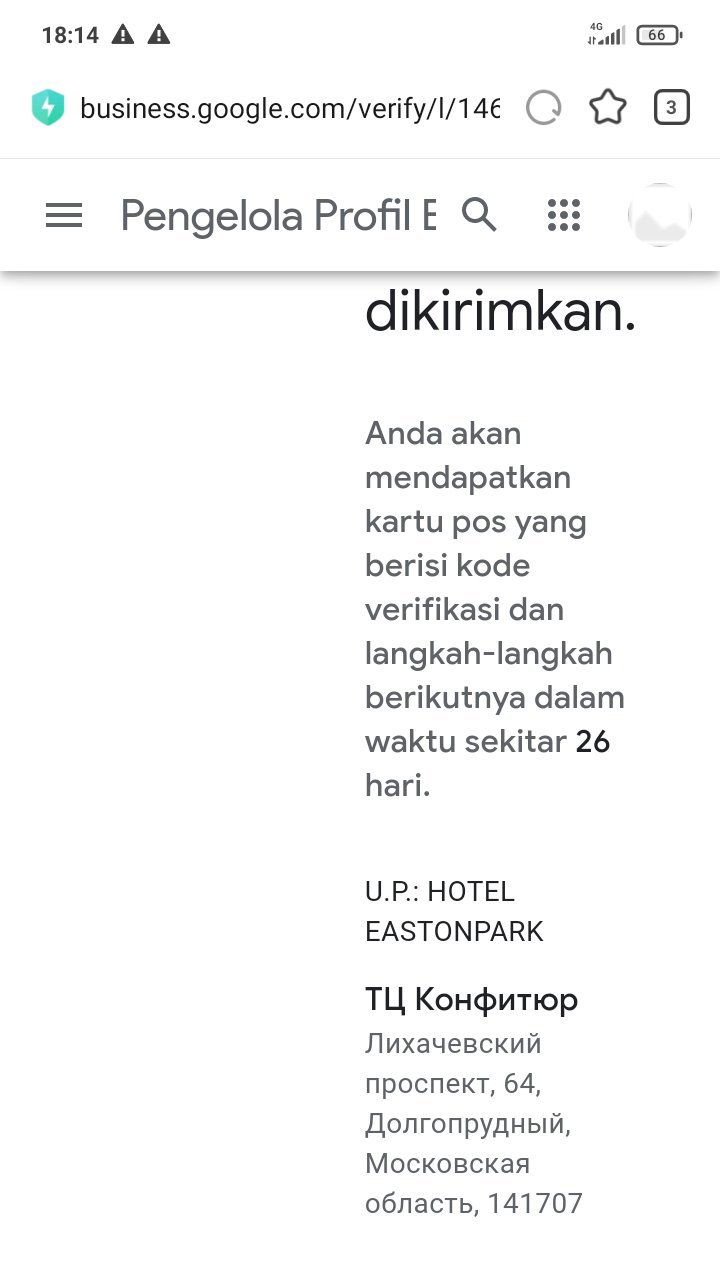Bookmark this page with the star
This screenshot has height=1280, width=720.
[607, 108]
